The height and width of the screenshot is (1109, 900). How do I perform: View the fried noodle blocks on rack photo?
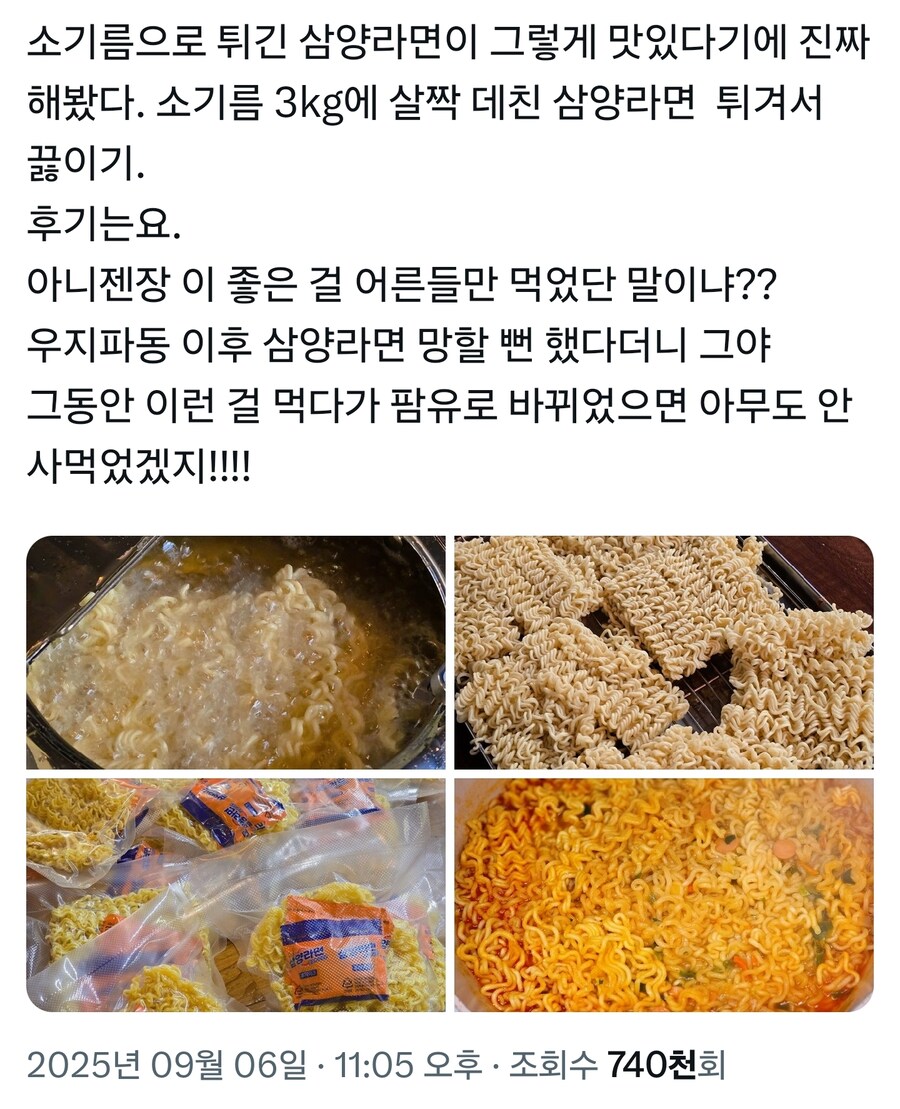[664, 652]
